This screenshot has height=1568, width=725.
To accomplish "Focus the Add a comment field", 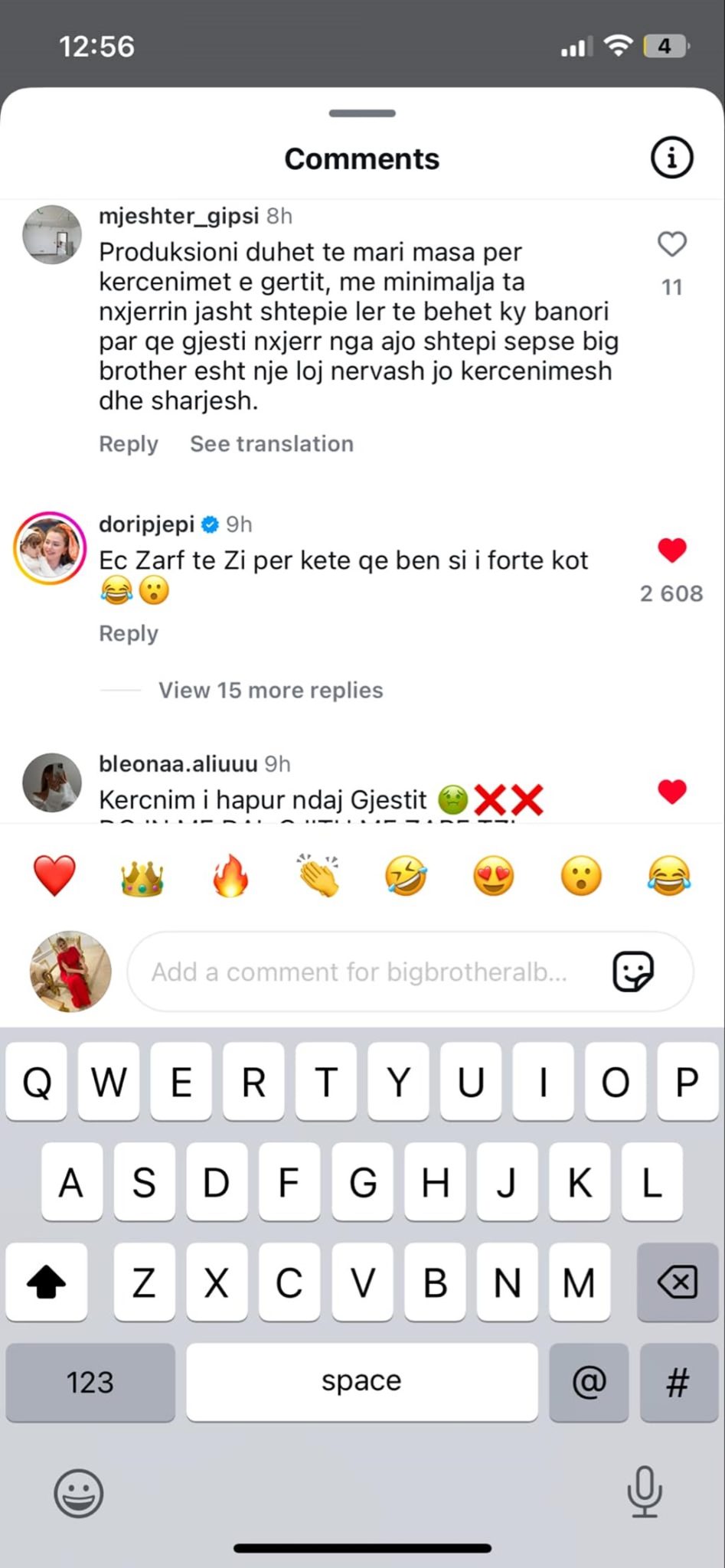I will point(358,972).
